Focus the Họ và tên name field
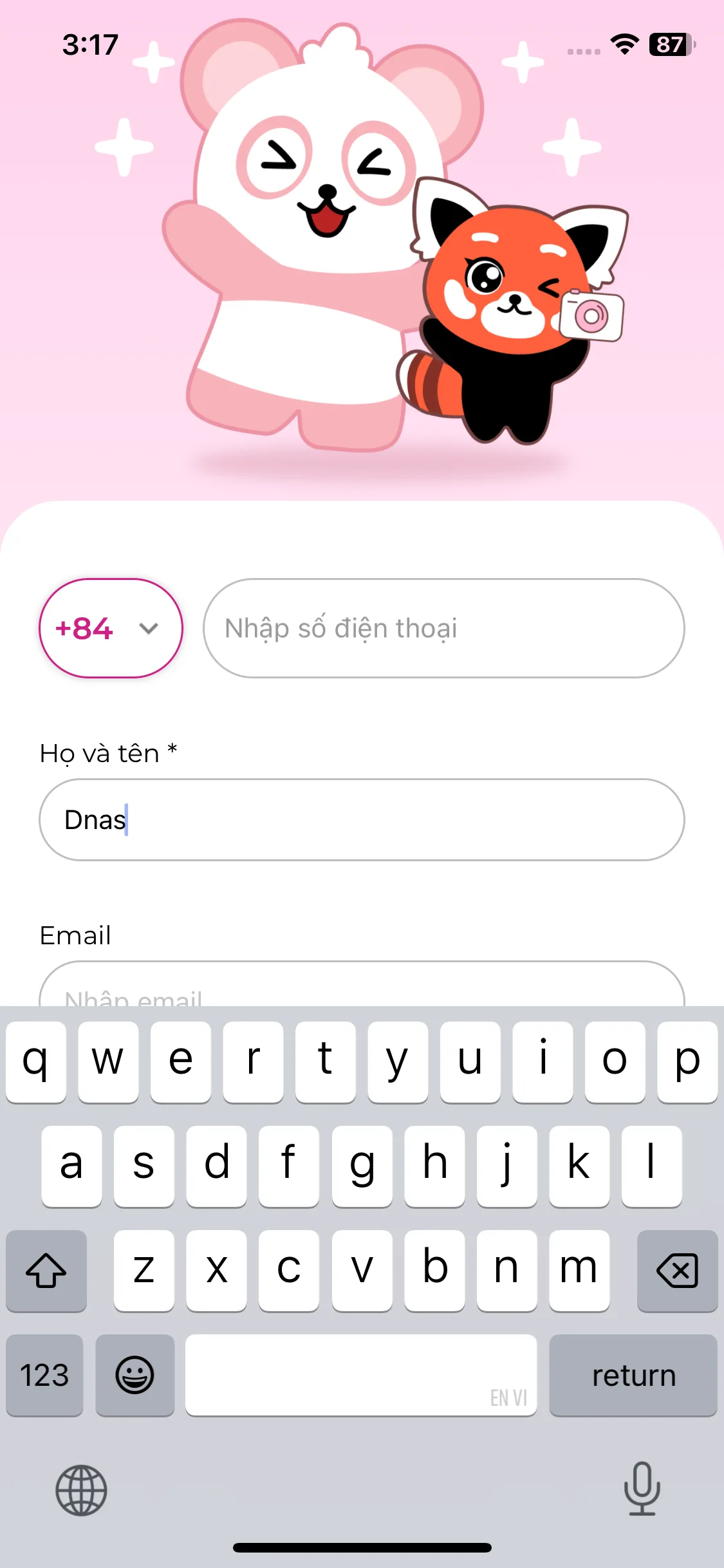Screen dimensions: 724x1568 tap(361, 819)
